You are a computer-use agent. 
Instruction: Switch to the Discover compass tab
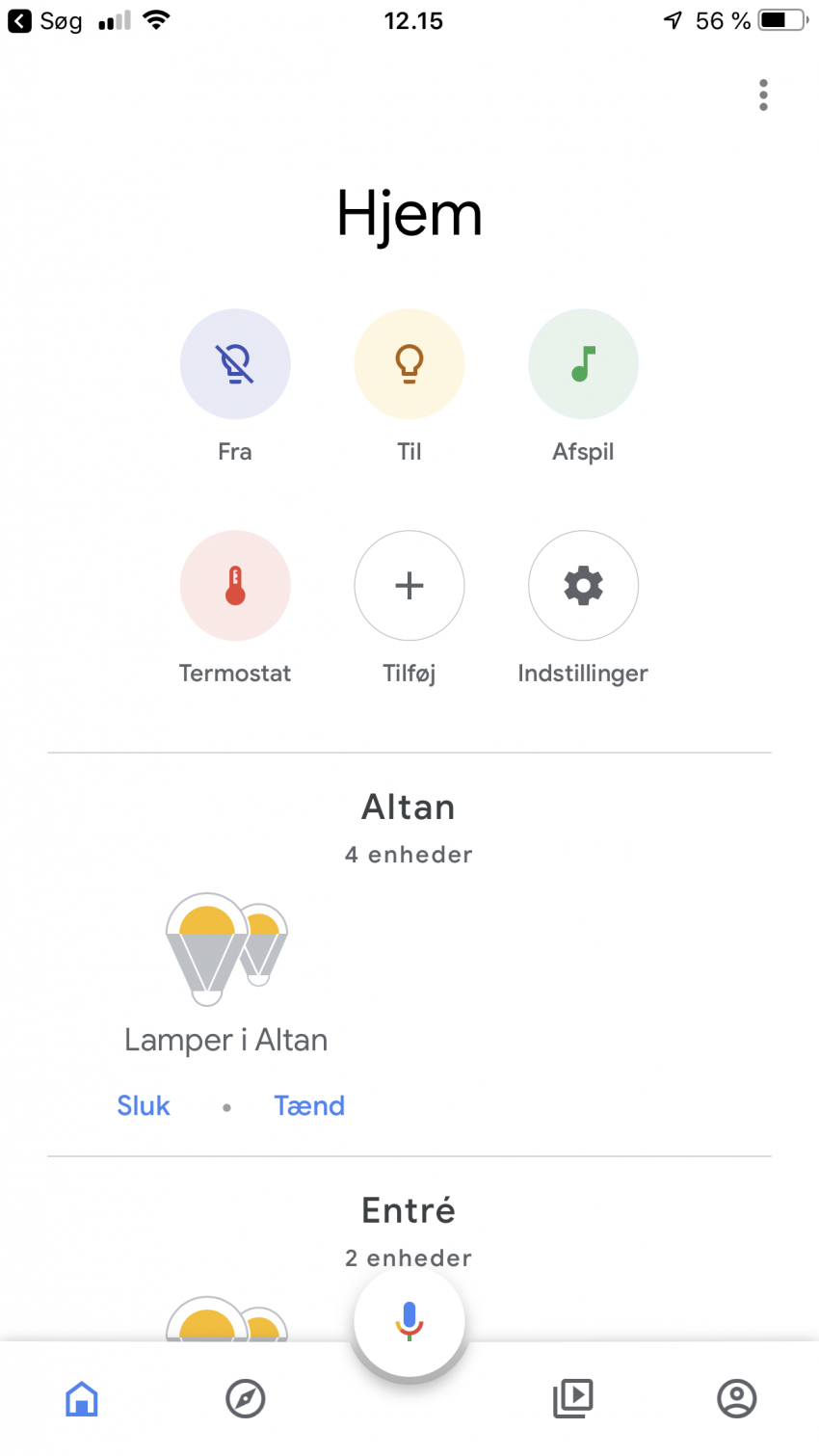pyautogui.click(x=246, y=1398)
